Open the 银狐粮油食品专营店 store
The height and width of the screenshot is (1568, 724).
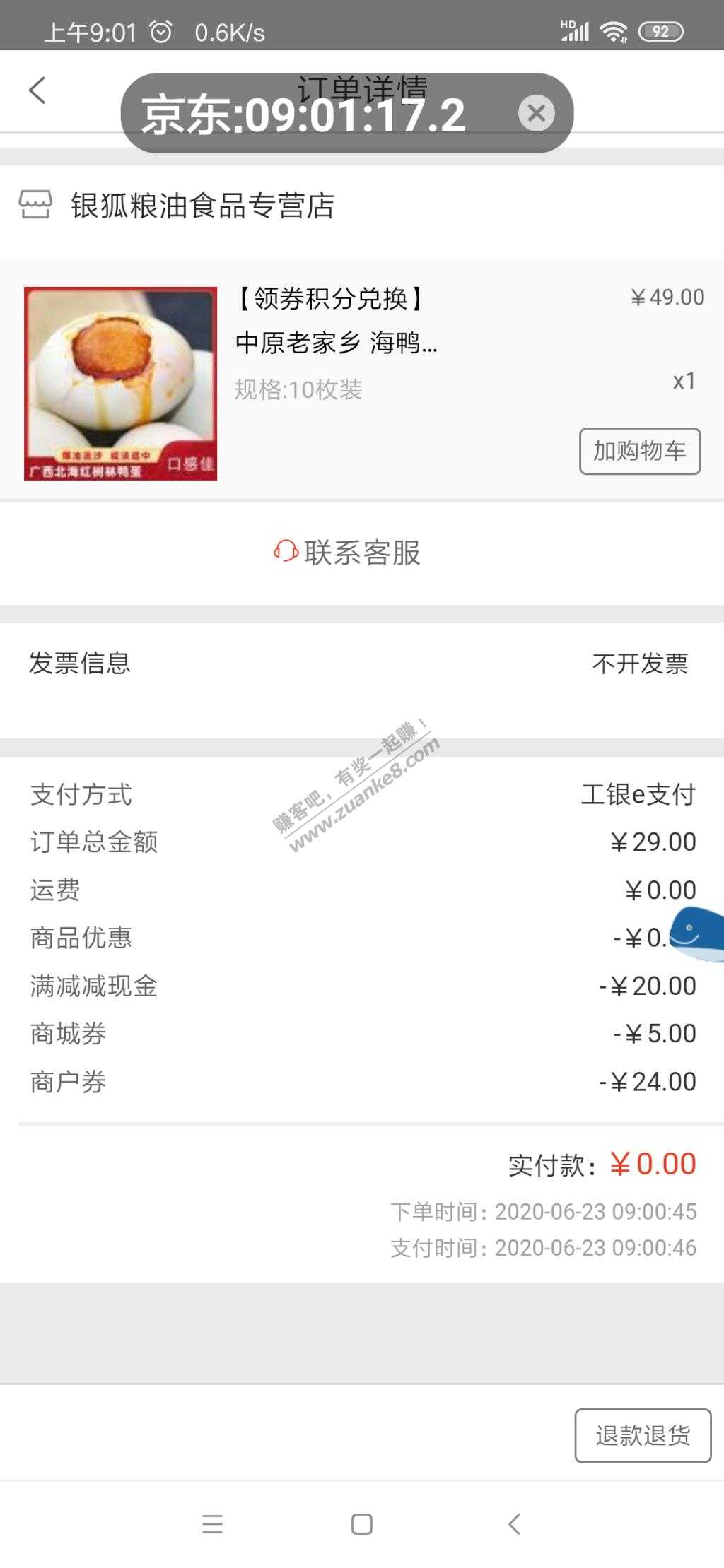point(202,206)
